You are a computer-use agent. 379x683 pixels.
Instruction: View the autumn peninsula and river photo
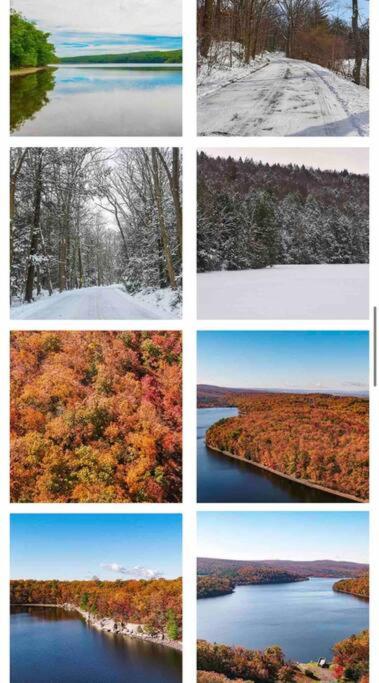point(283,416)
